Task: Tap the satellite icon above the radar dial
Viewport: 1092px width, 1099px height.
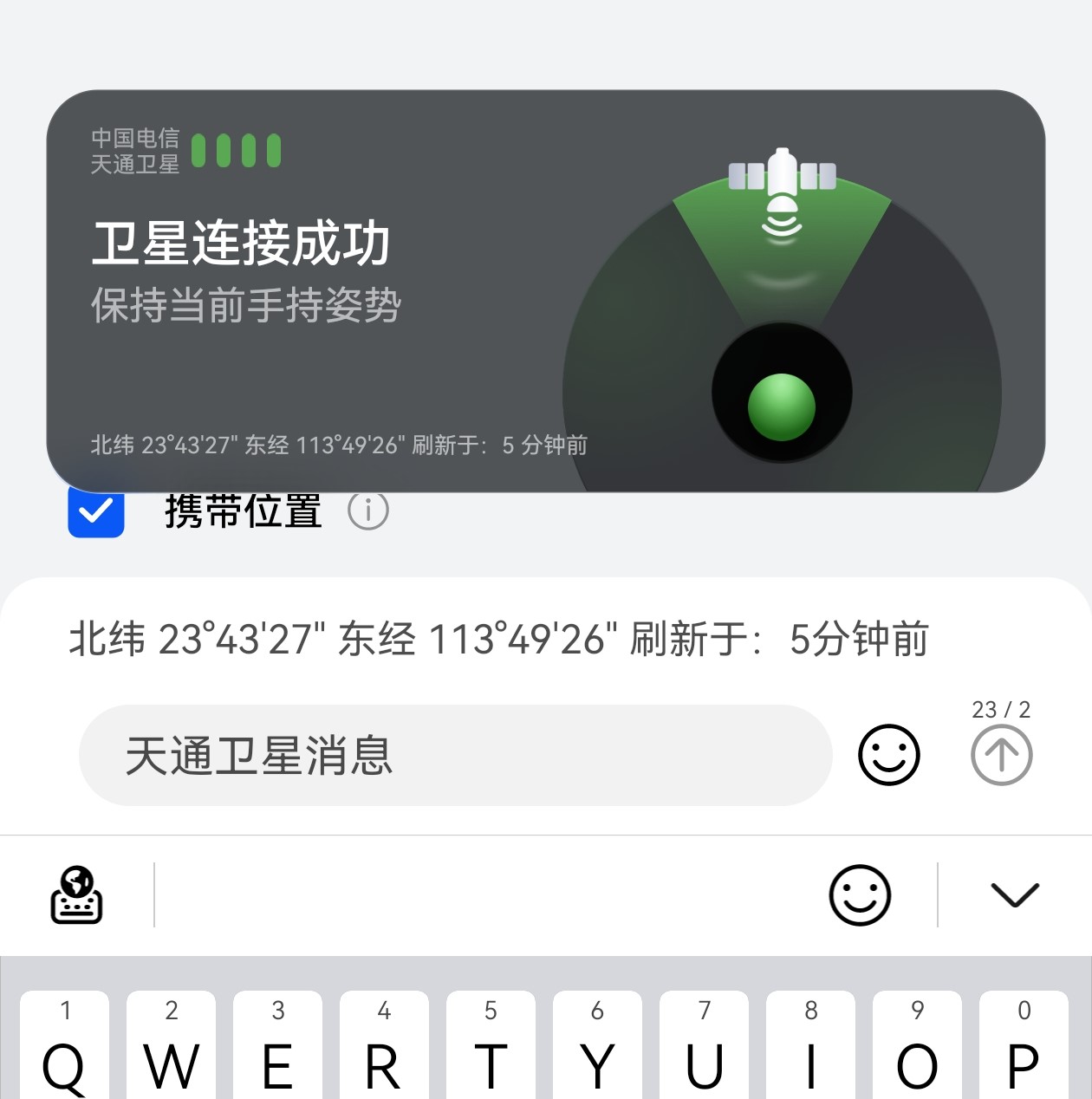Action: (x=781, y=173)
